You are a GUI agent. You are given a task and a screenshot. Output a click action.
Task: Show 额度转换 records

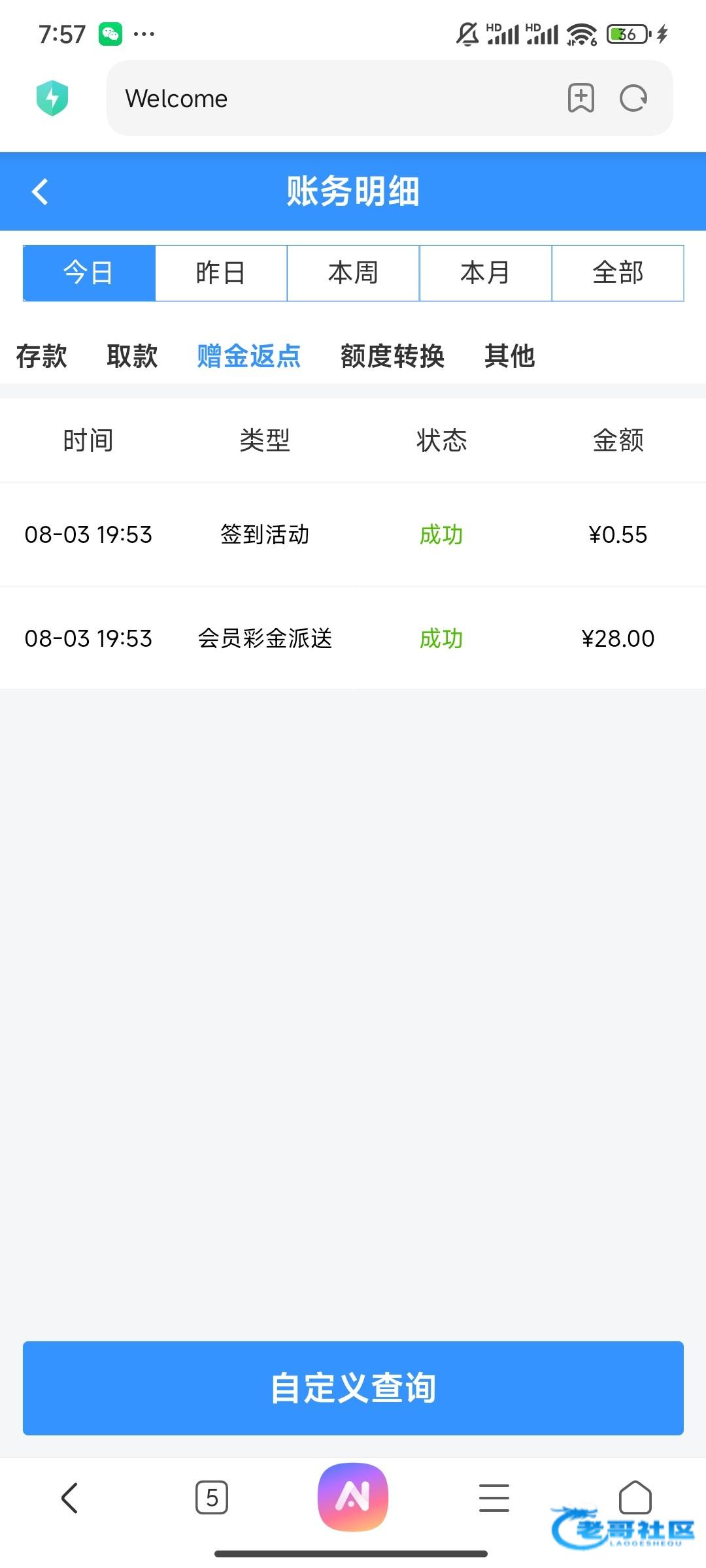392,357
